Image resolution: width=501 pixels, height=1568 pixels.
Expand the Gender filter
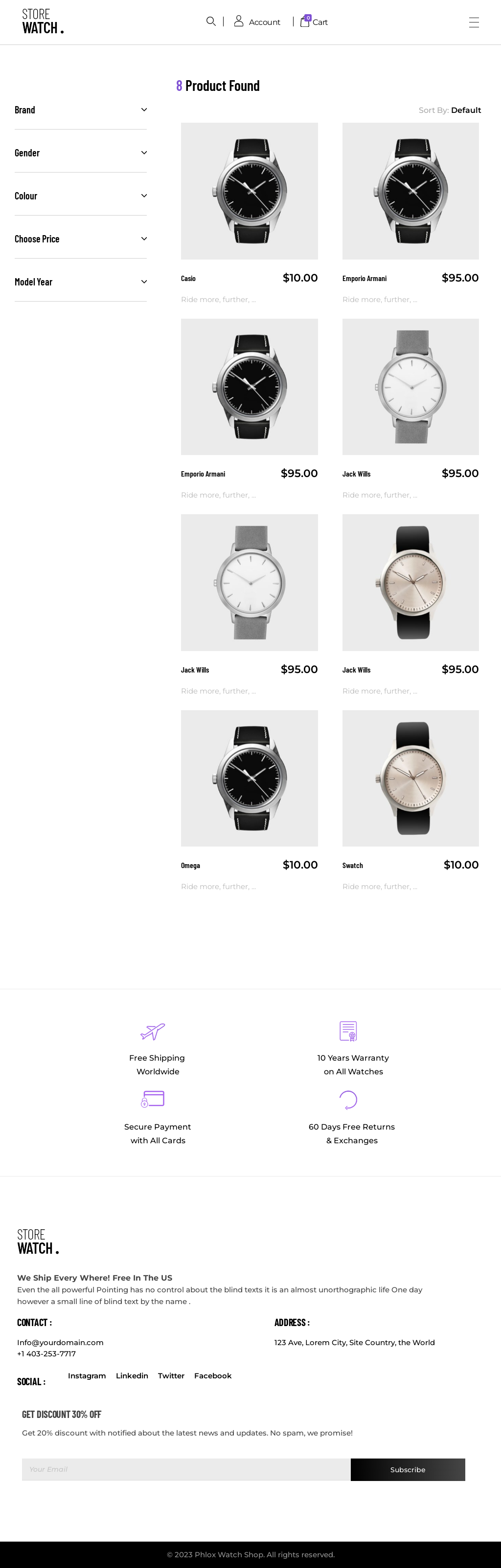[80, 153]
